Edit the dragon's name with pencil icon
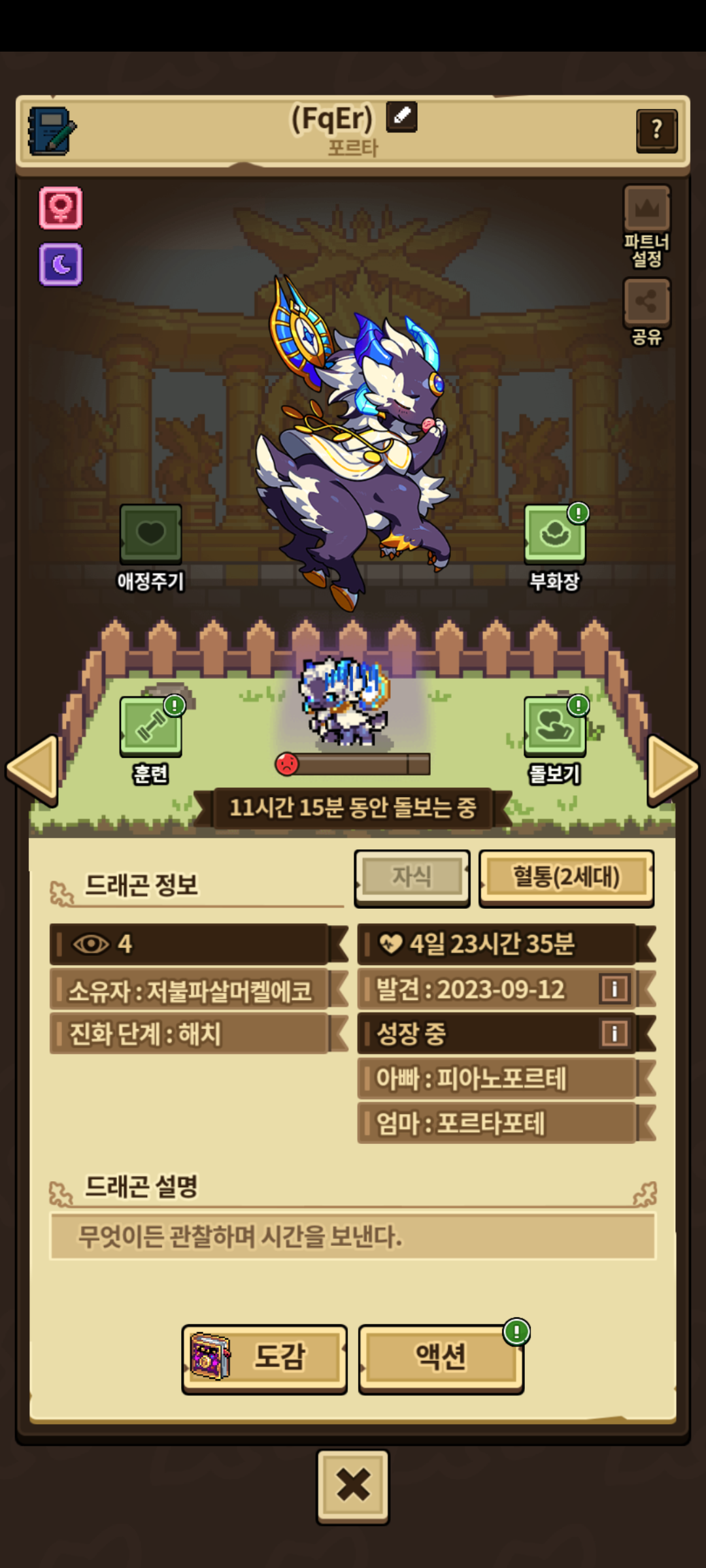Viewport: 706px width, 1568px height. tap(401, 117)
